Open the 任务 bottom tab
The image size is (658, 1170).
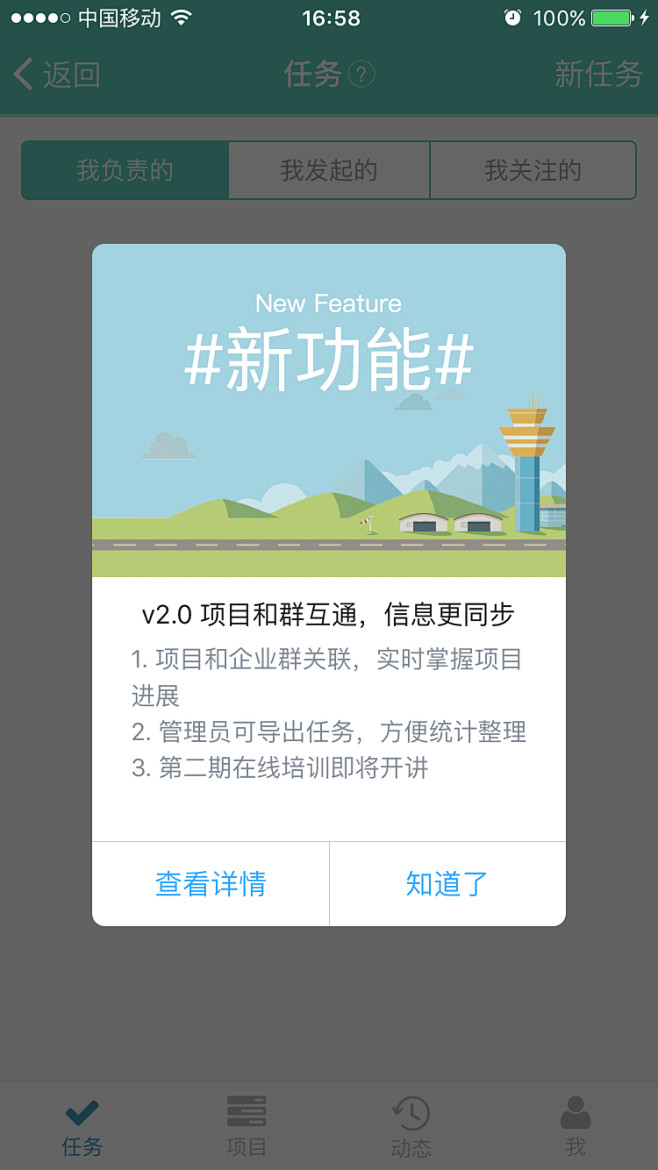(82, 1127)
